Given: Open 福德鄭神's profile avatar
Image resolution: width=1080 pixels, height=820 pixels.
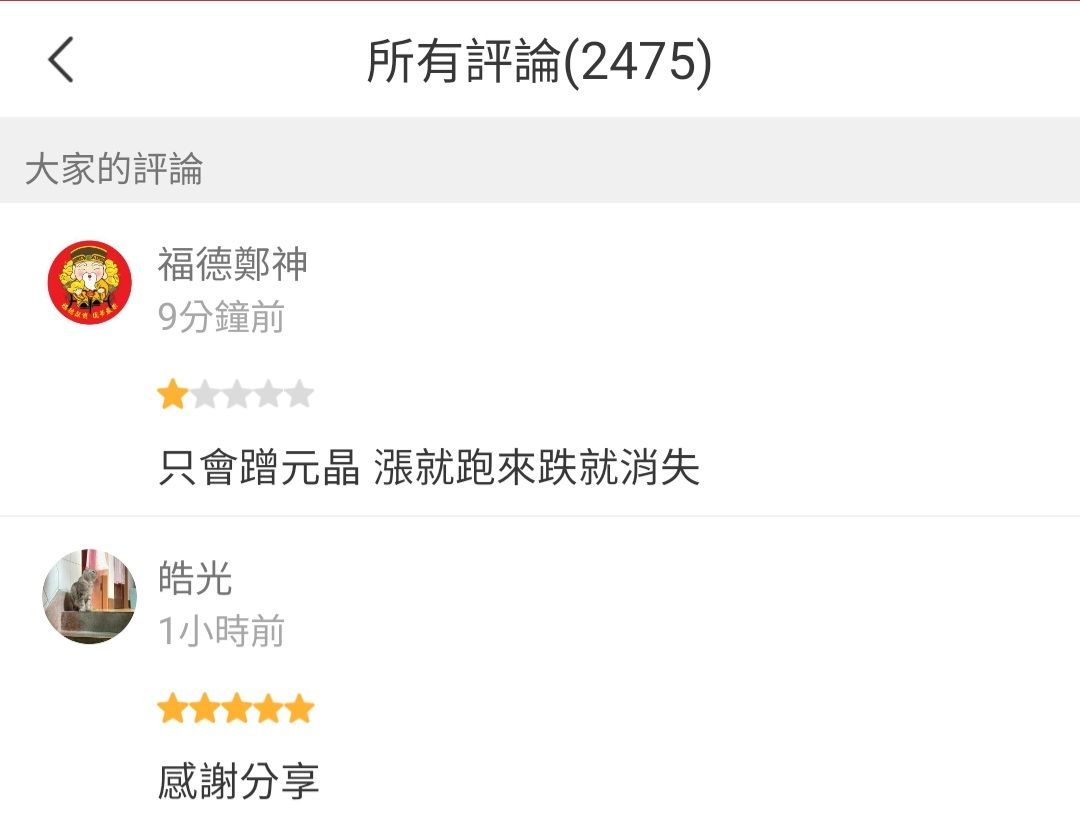Looking at the screenshot, I should [x=90, y=282].
